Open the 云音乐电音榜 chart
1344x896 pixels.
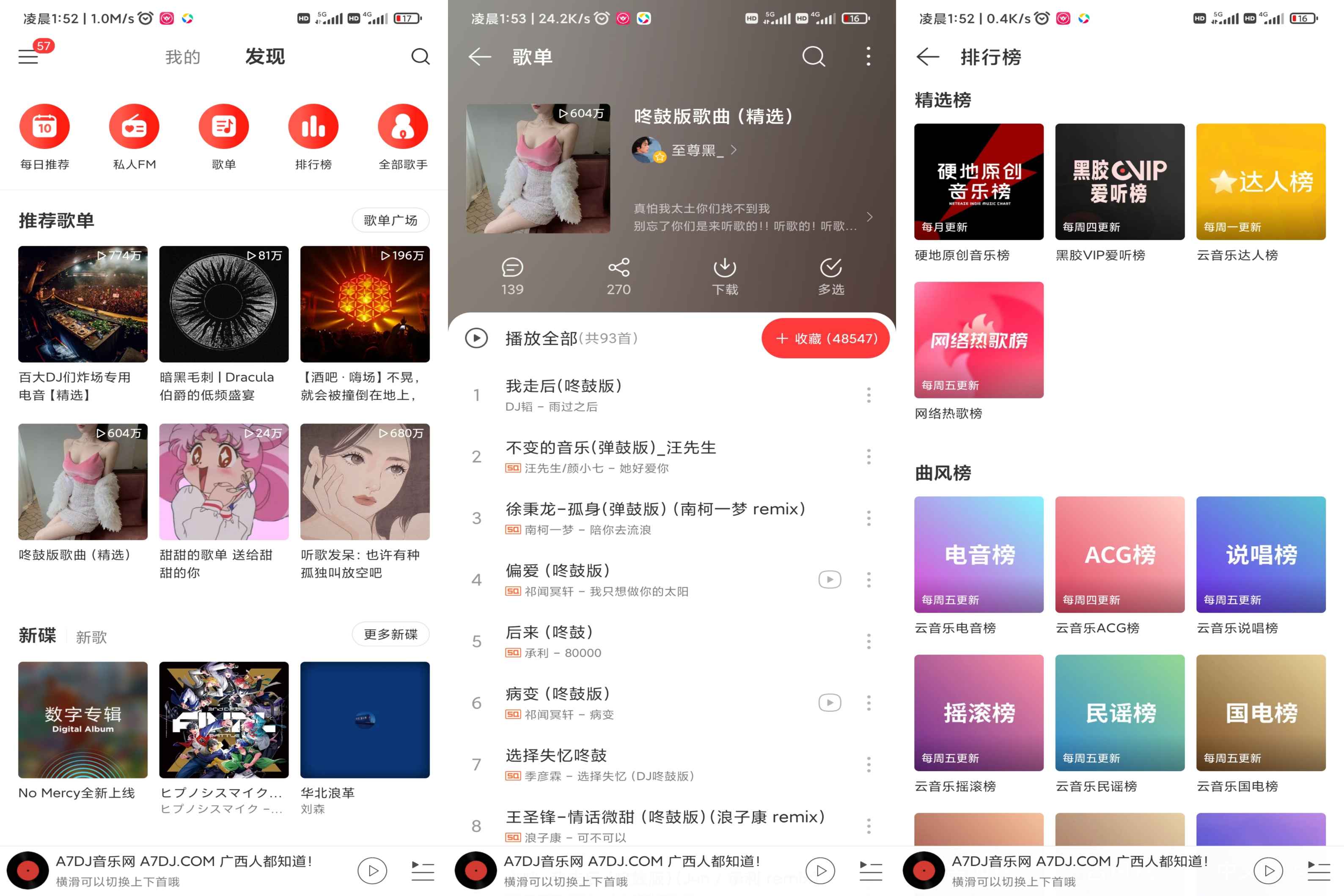(978, 554)
